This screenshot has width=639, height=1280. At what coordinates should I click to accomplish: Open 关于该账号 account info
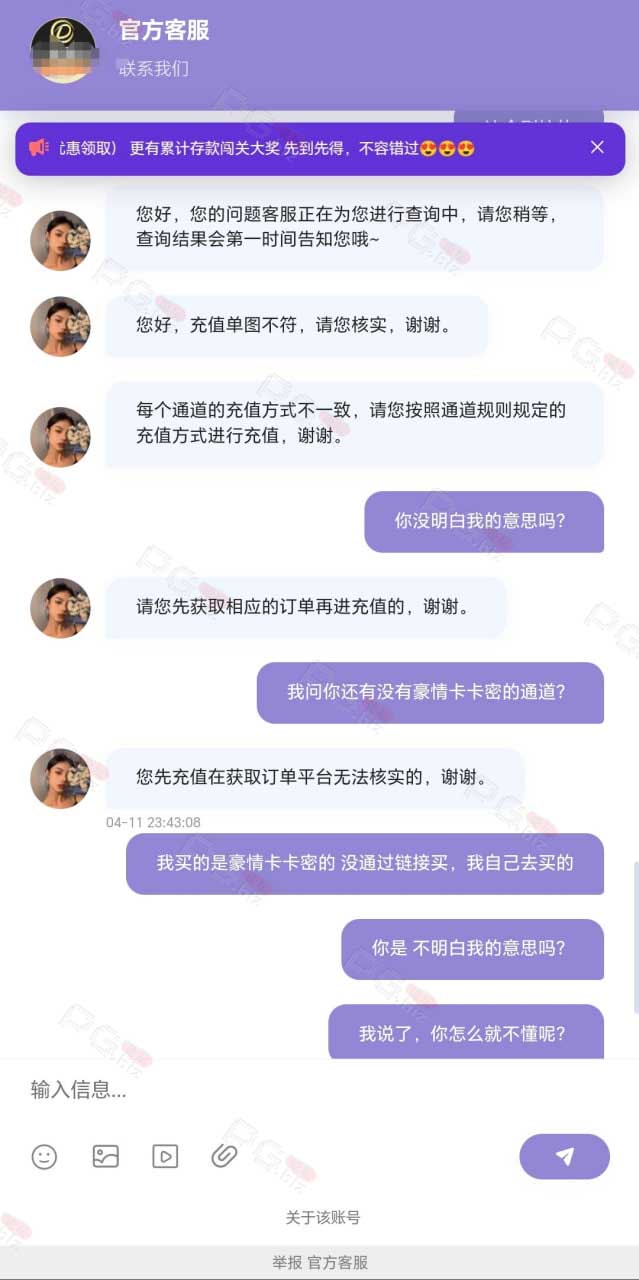[322, 1217]
